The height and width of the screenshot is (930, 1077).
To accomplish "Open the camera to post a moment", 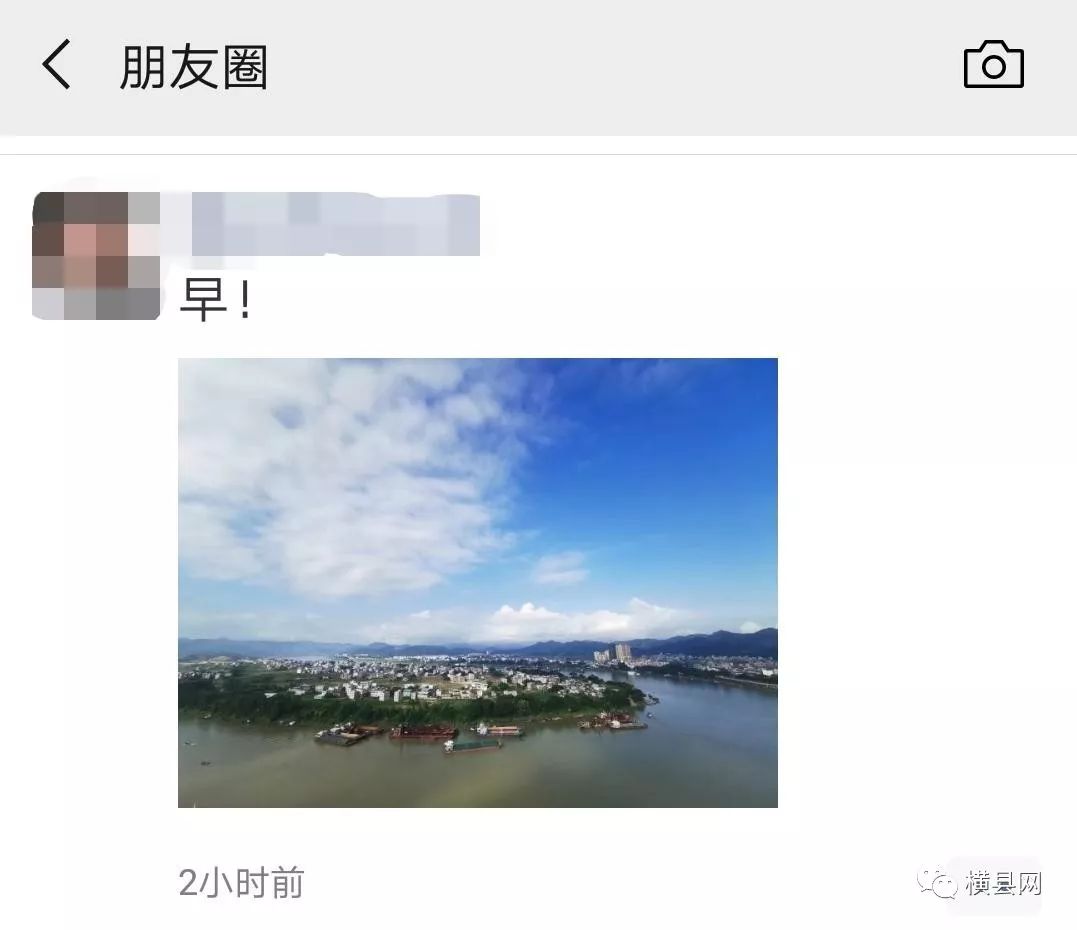I will [x=993, y=65].
